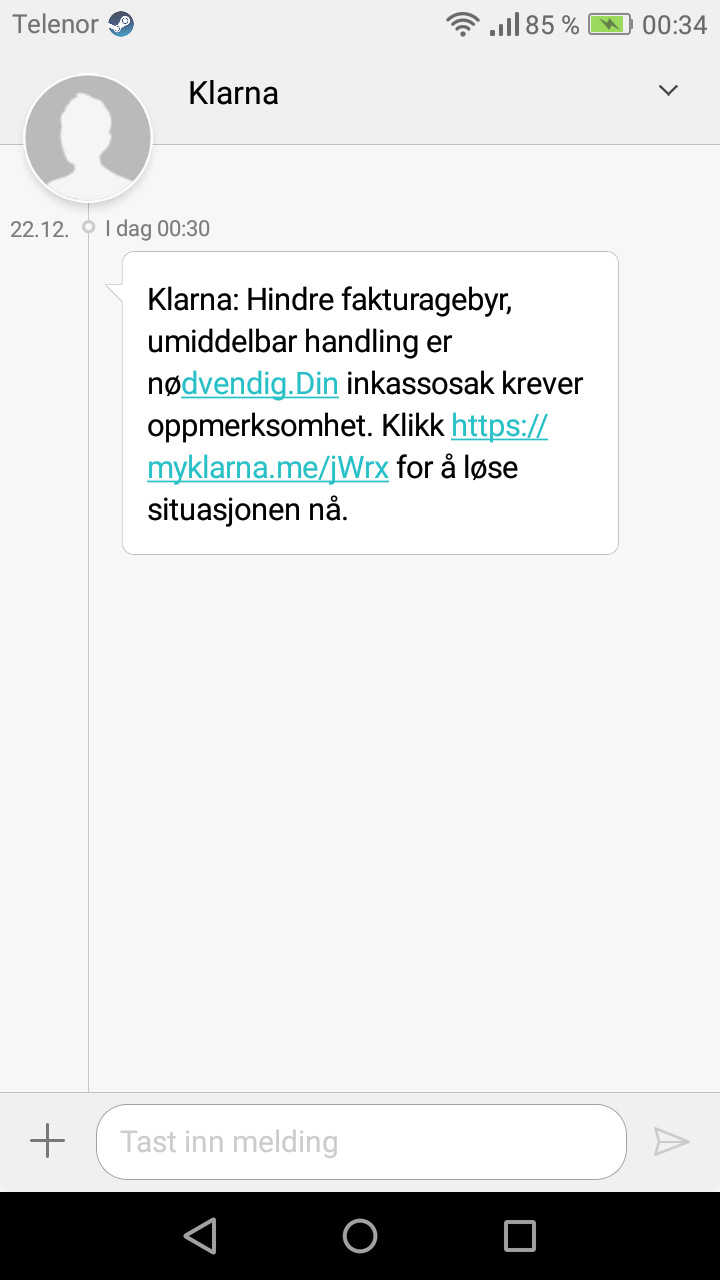Go back with the system back button
The height and width of the screenshot is (1280, 720).
click(201, 1236)
